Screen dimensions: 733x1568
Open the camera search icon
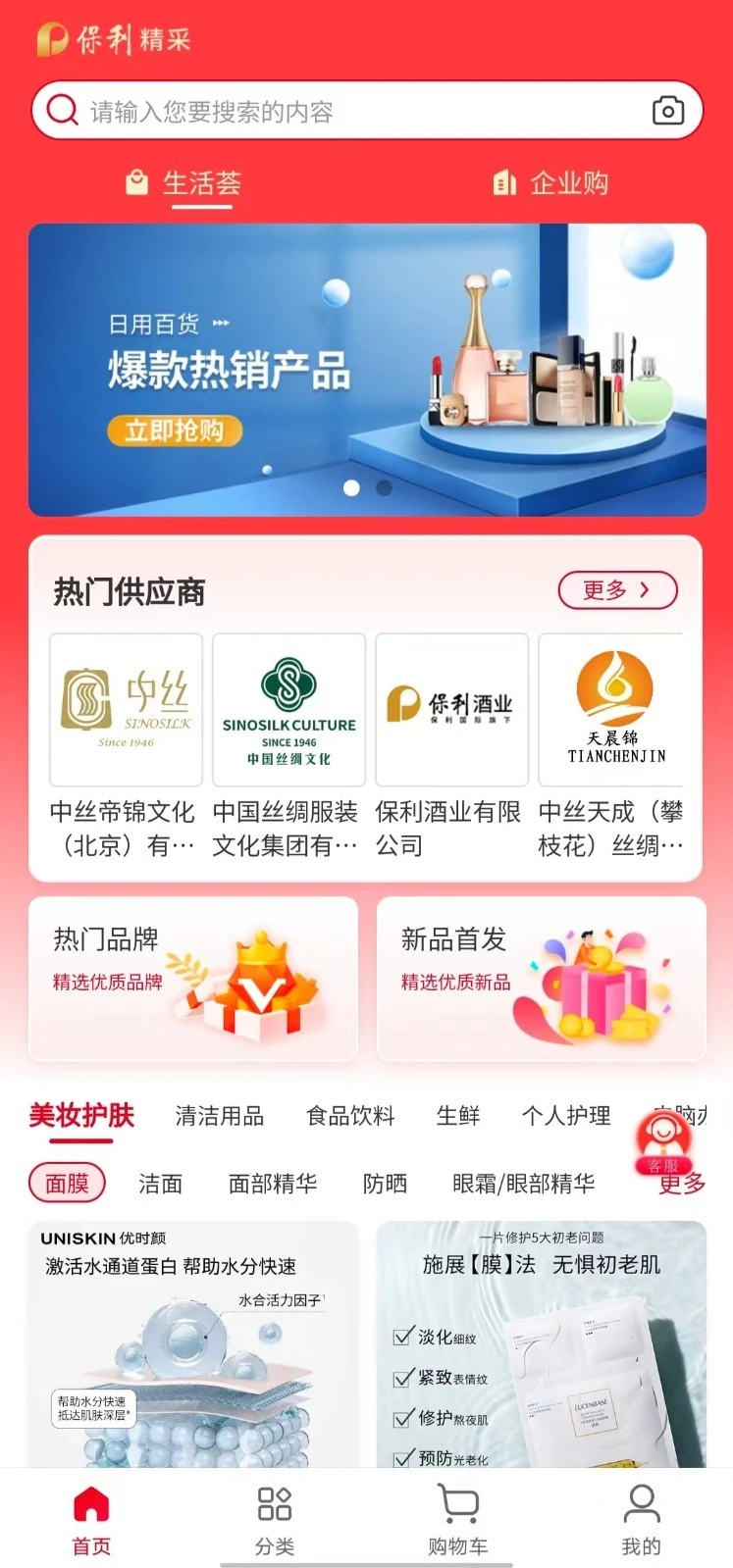tap(668, 111)
